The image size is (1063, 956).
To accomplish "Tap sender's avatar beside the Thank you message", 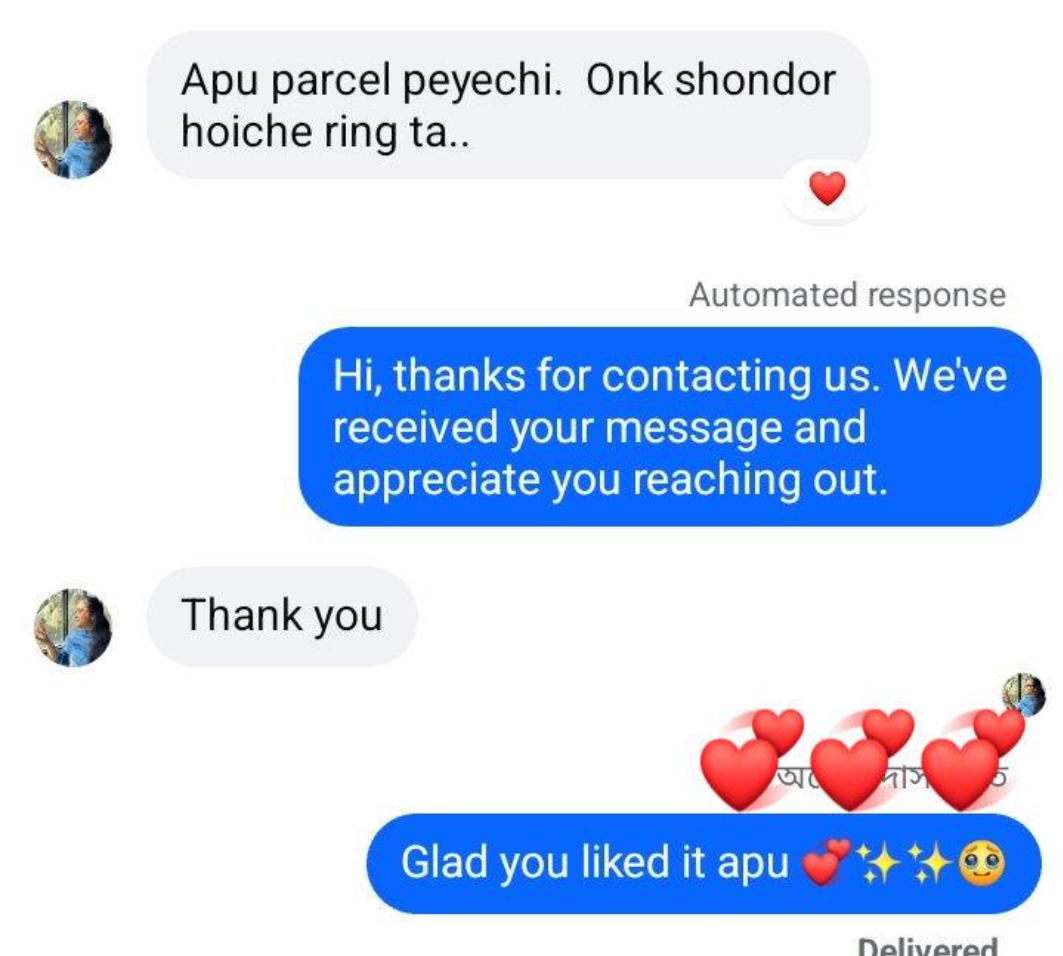I will click(x=73, y=627).
